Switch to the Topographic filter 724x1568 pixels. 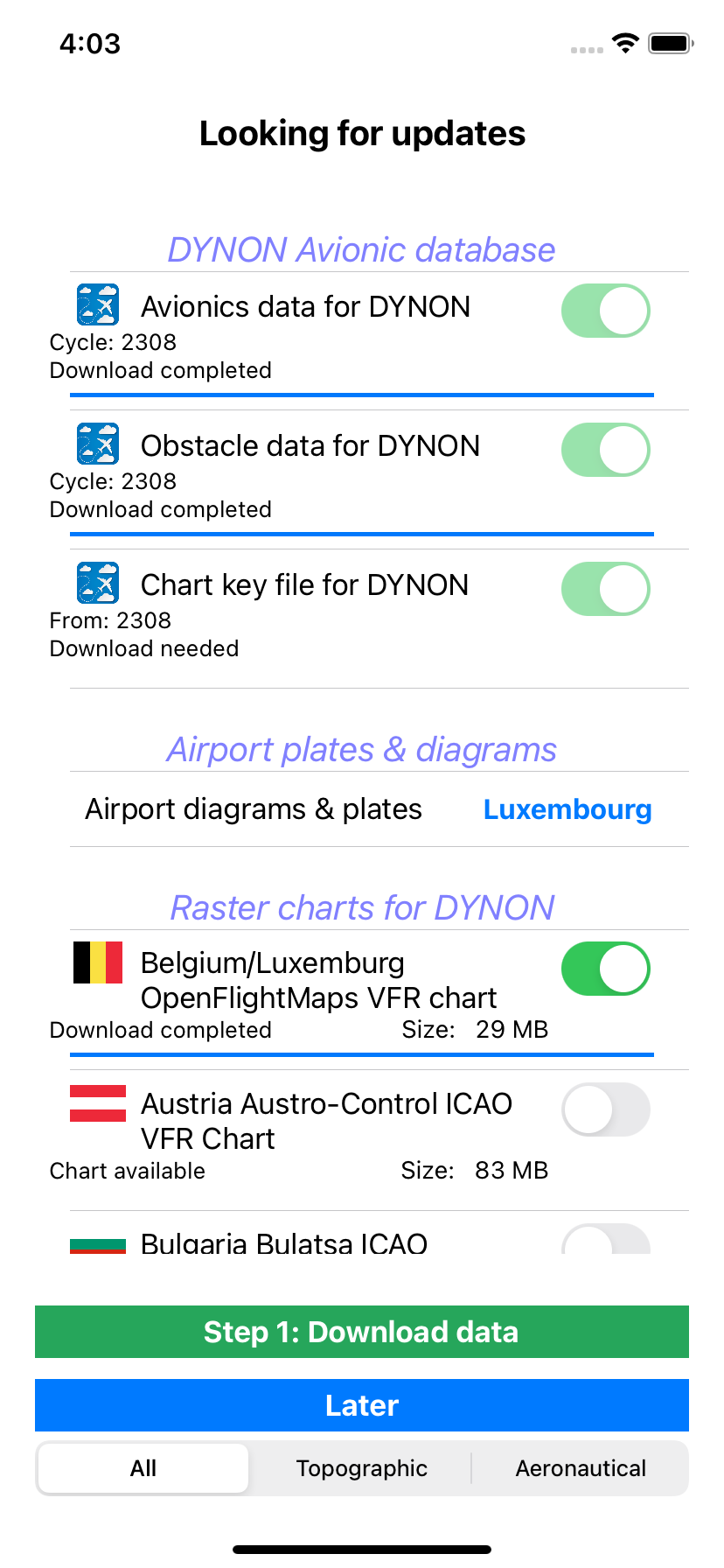pyautogui.click(x=361, y=1468)
